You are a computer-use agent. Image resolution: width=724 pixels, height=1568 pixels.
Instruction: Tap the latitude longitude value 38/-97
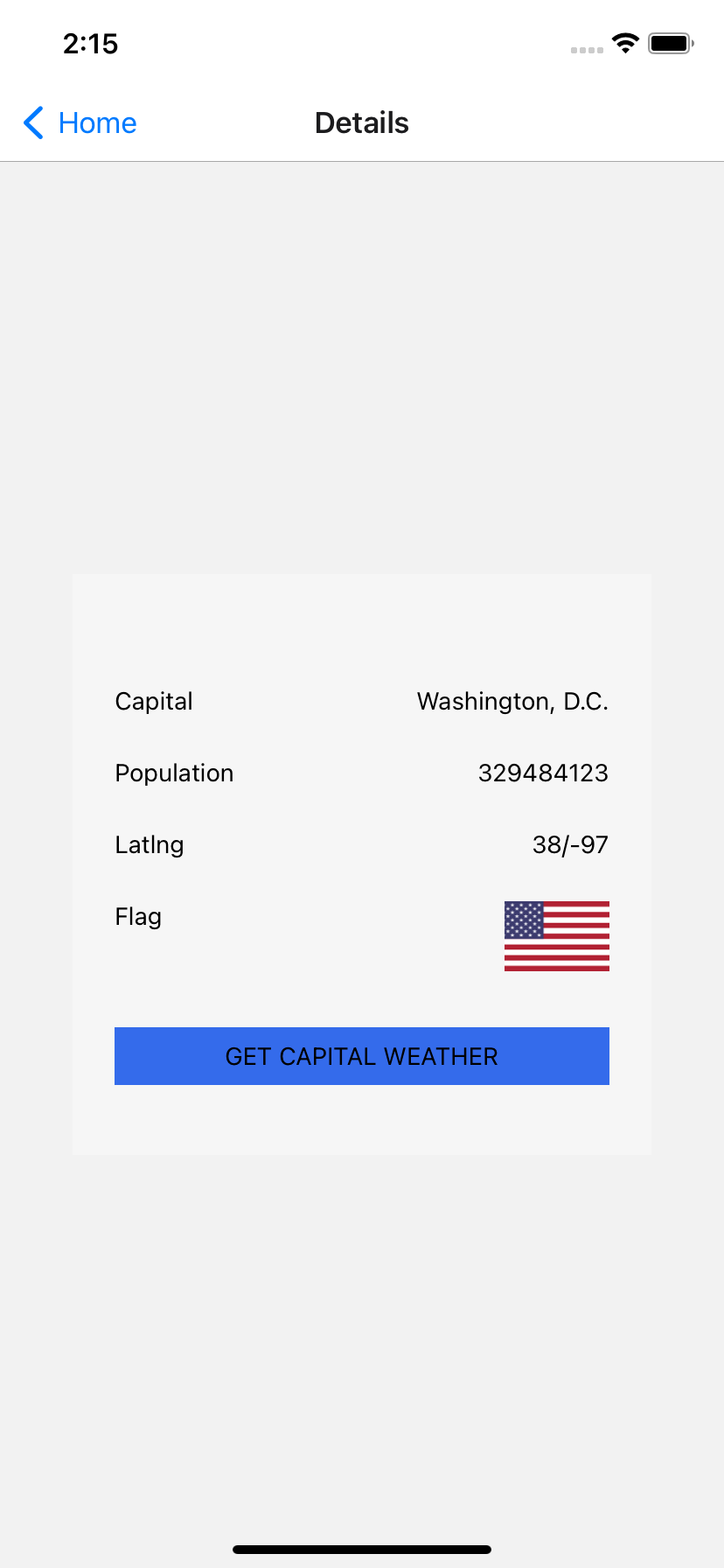(x=571, y=844)
